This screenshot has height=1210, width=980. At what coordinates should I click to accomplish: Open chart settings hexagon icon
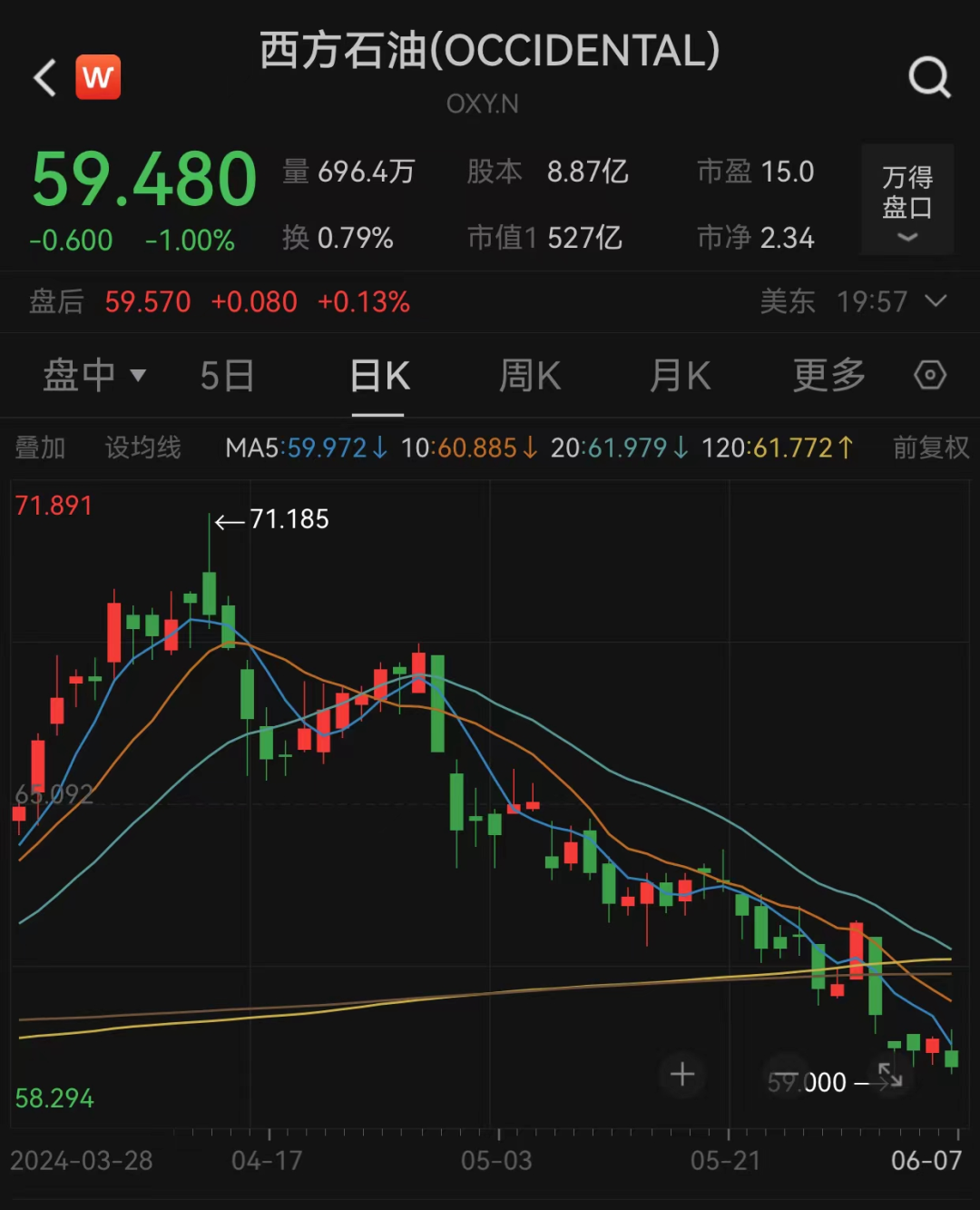point(930,375)
